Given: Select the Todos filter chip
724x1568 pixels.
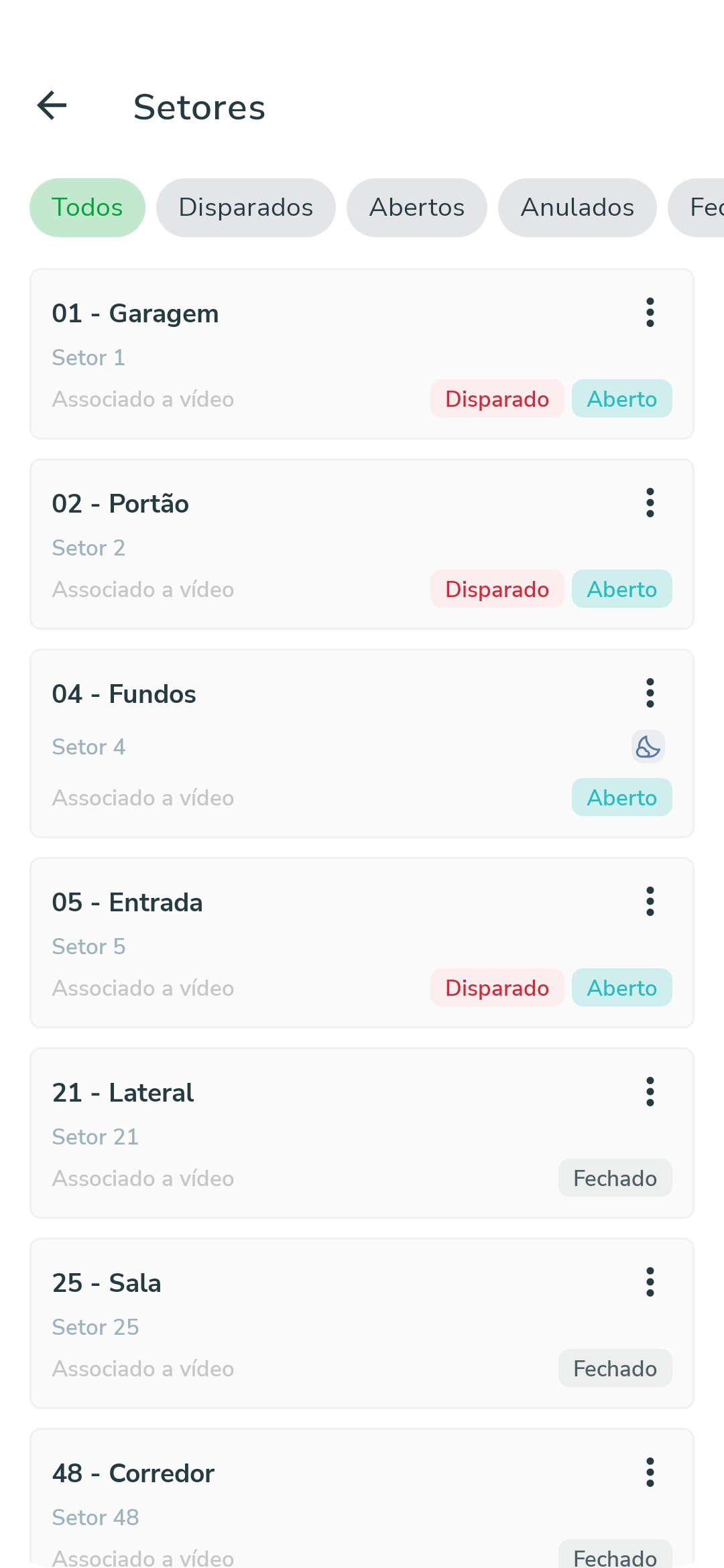Looking at the screenshot, I should (x=87, y=208).
